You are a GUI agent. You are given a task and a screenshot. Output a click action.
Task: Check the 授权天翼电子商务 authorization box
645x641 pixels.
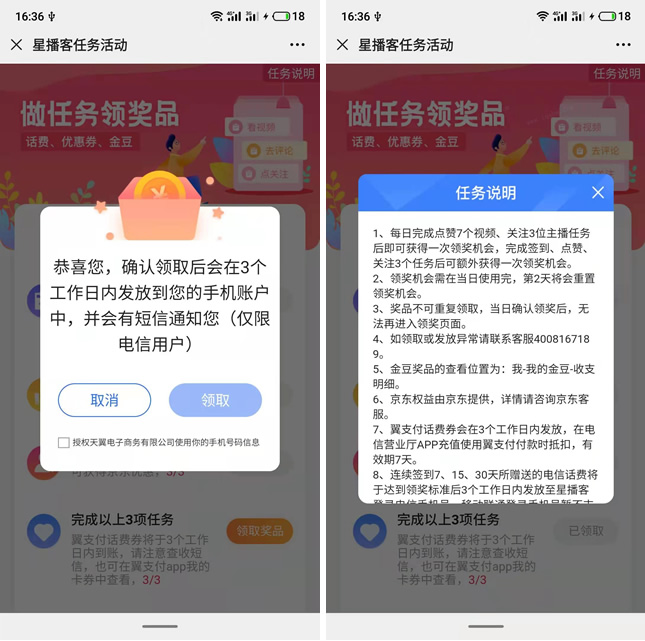(x=64, y=442)
